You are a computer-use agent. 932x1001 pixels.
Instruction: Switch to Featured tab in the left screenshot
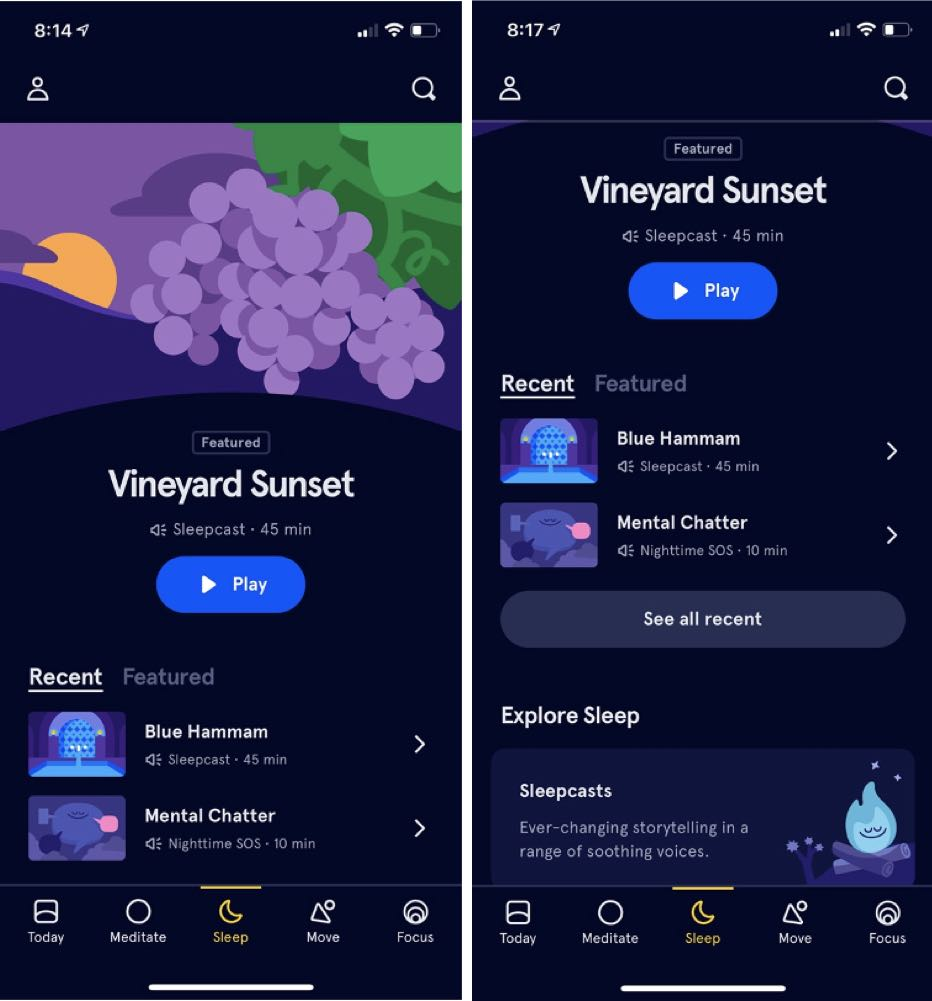coord(168,677)
